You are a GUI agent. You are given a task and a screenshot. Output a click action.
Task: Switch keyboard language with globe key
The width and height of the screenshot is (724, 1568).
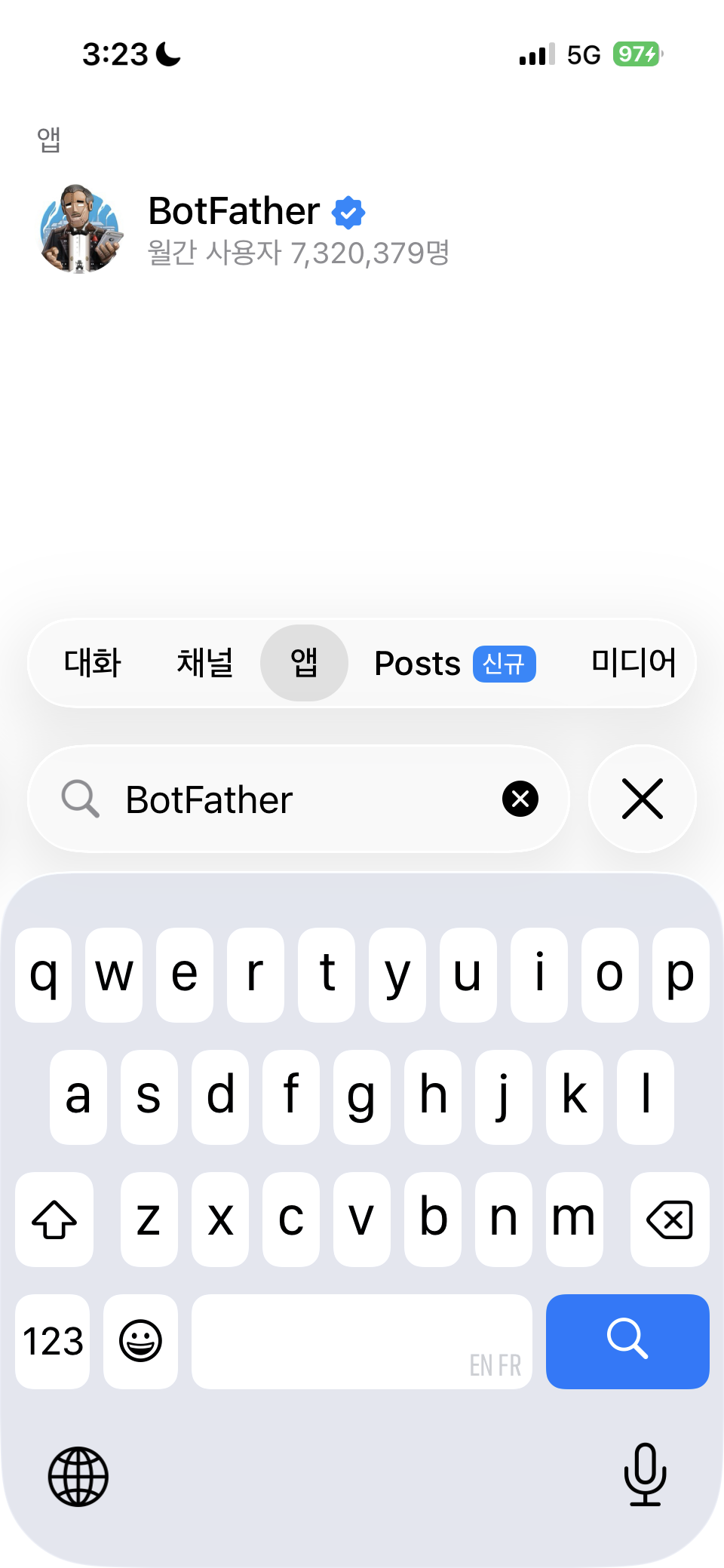[78, 1476]
